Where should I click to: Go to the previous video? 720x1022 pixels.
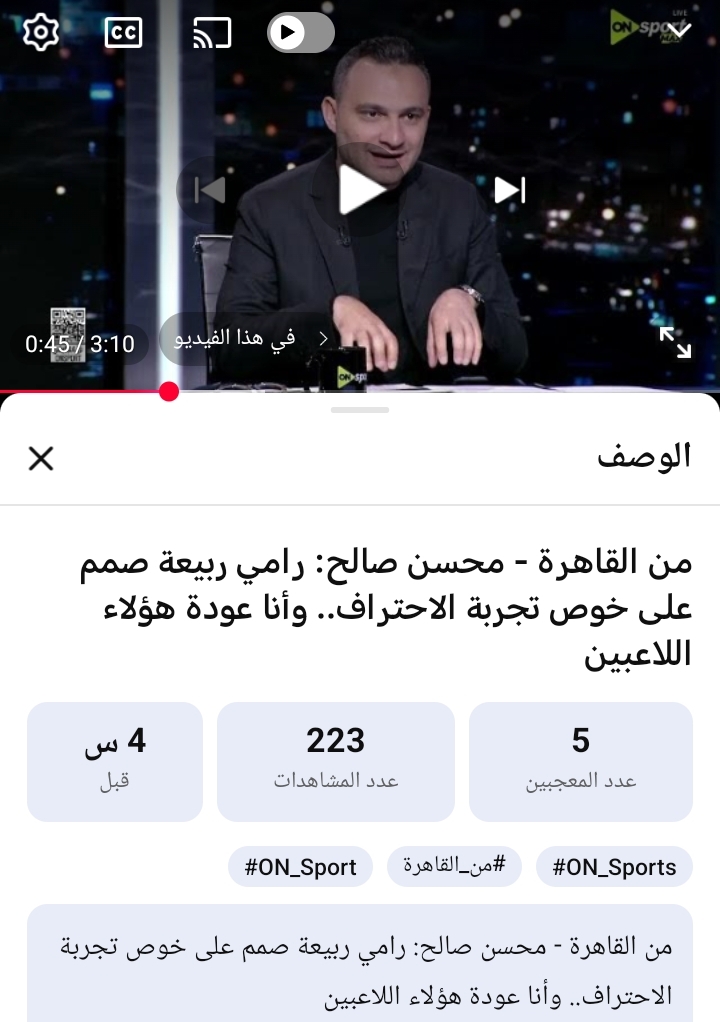pos(209,189)
